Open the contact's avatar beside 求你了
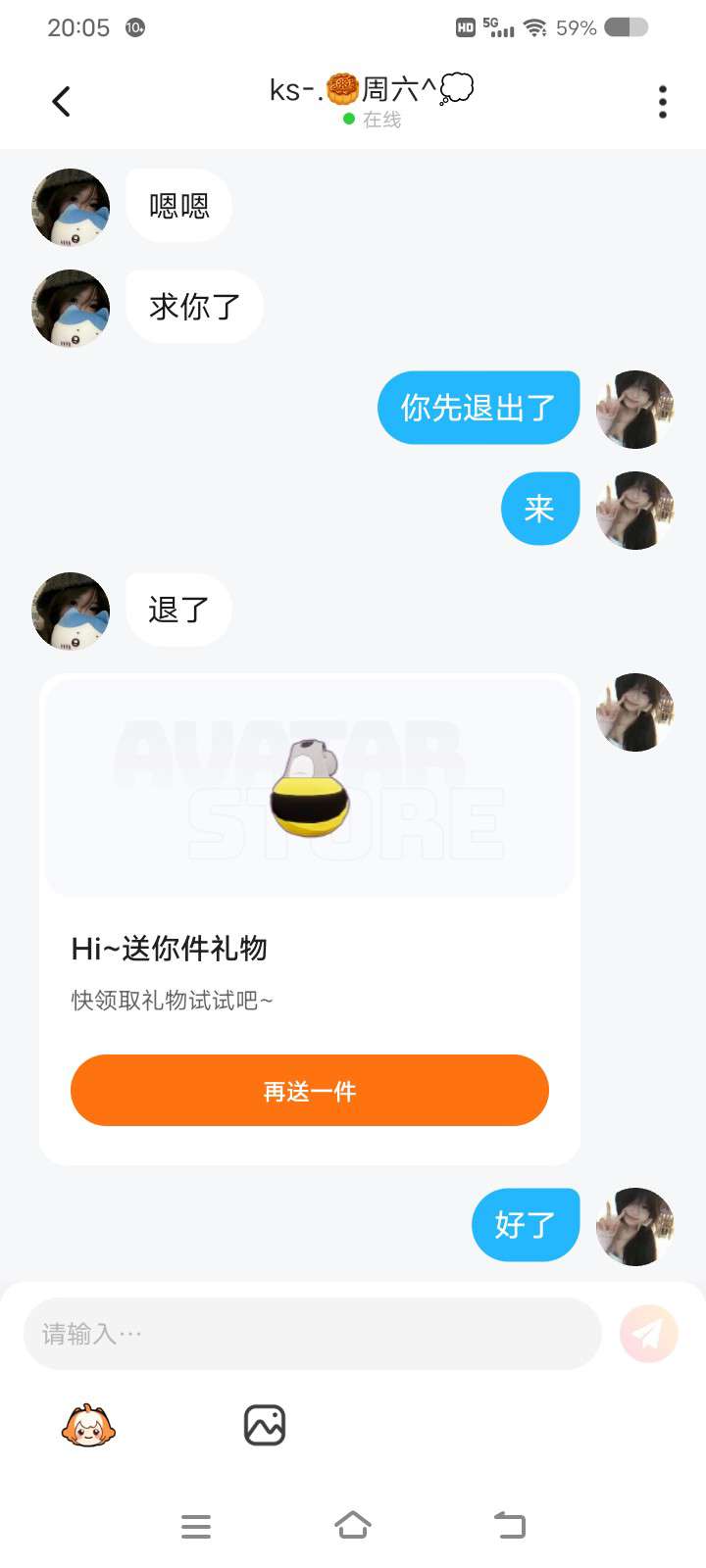The width and height of the screenshot is (706, 1568). 71,309
